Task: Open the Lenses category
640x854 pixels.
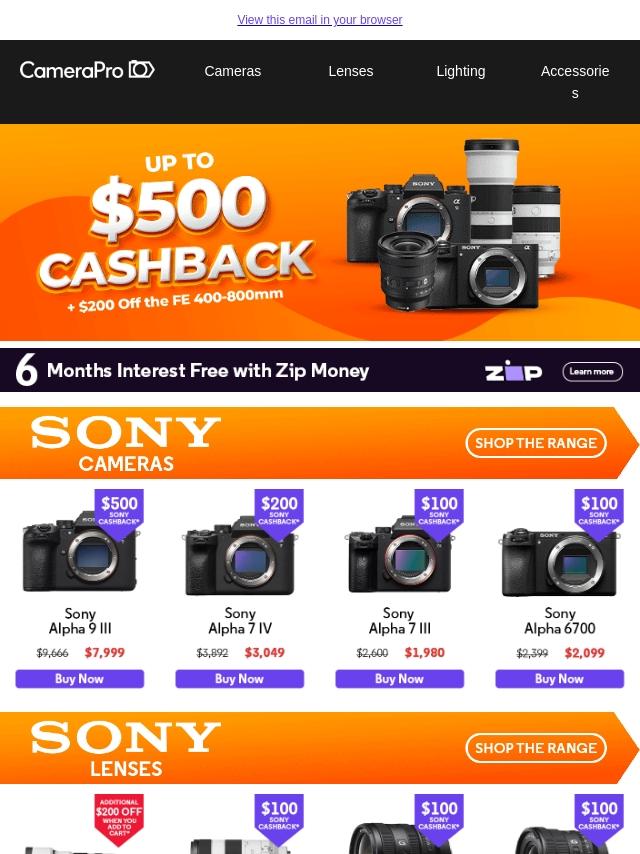Action: click(x=351, y=71)
